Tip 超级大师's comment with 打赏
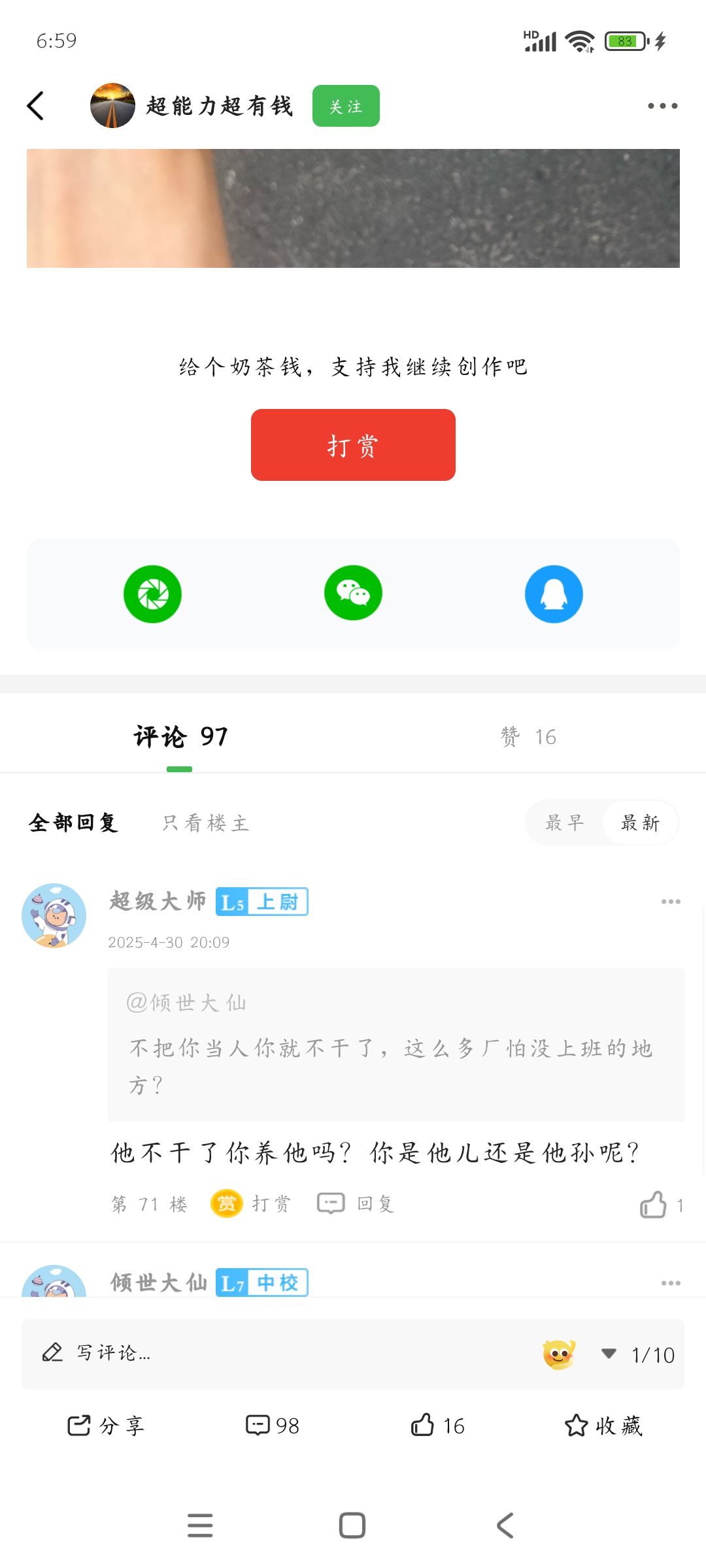Image resolution: width=706 pixels, height=1568 pixels. point(252,1203)
